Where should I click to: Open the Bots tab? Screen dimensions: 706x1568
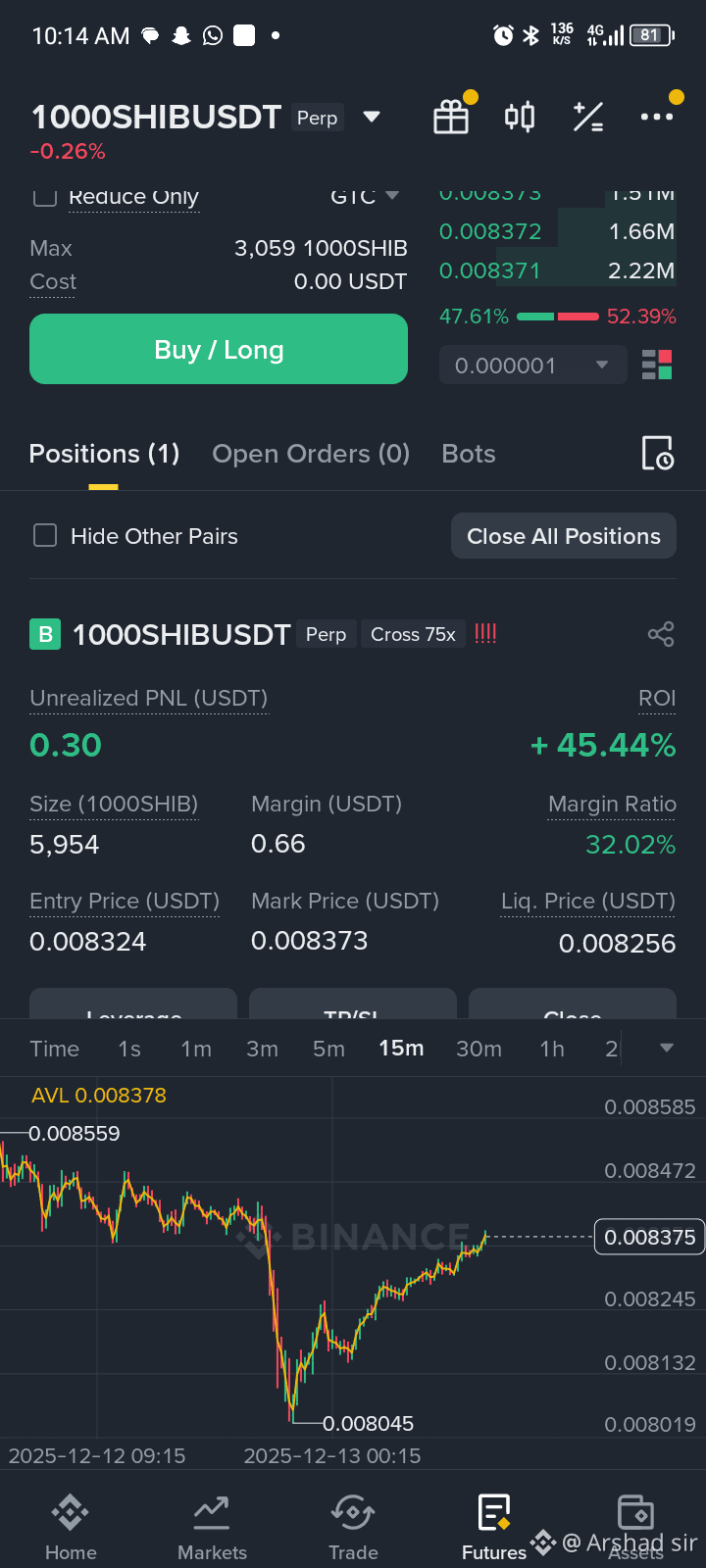pyautogui.click(x=469, y=454)
